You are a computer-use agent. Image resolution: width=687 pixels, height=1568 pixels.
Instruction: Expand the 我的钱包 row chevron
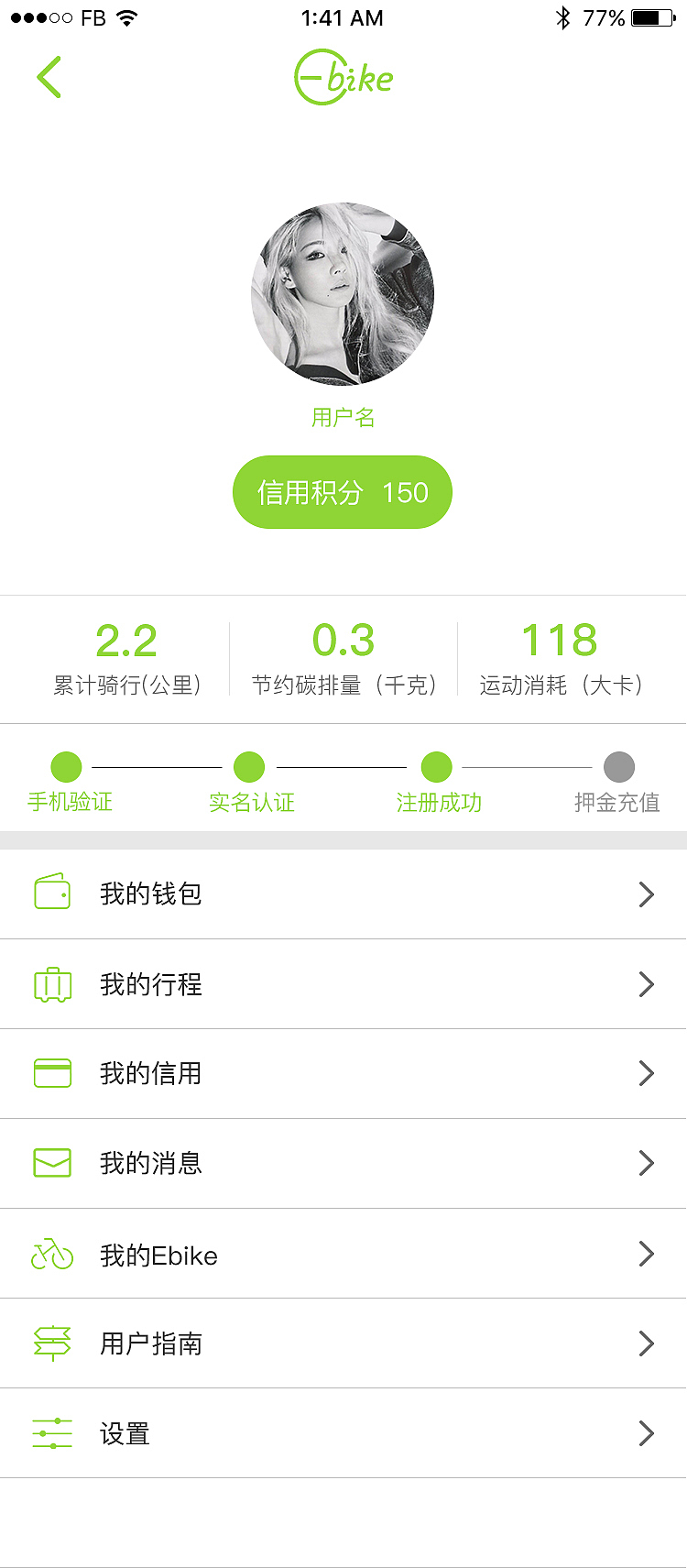pyautogui.click(x=646, y=894)
